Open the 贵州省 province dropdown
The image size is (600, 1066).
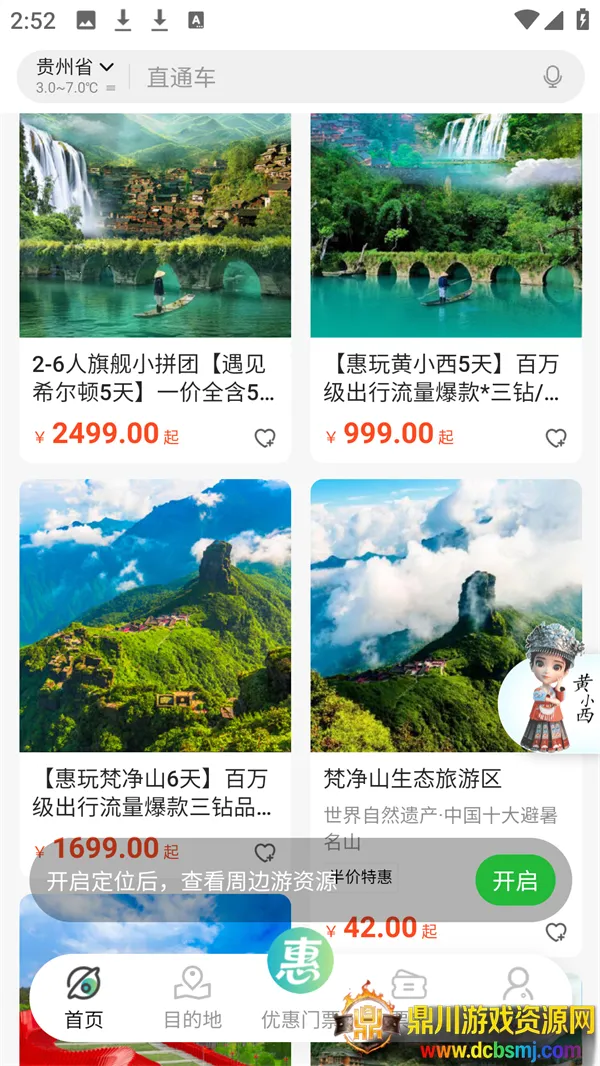pos(75,68)
